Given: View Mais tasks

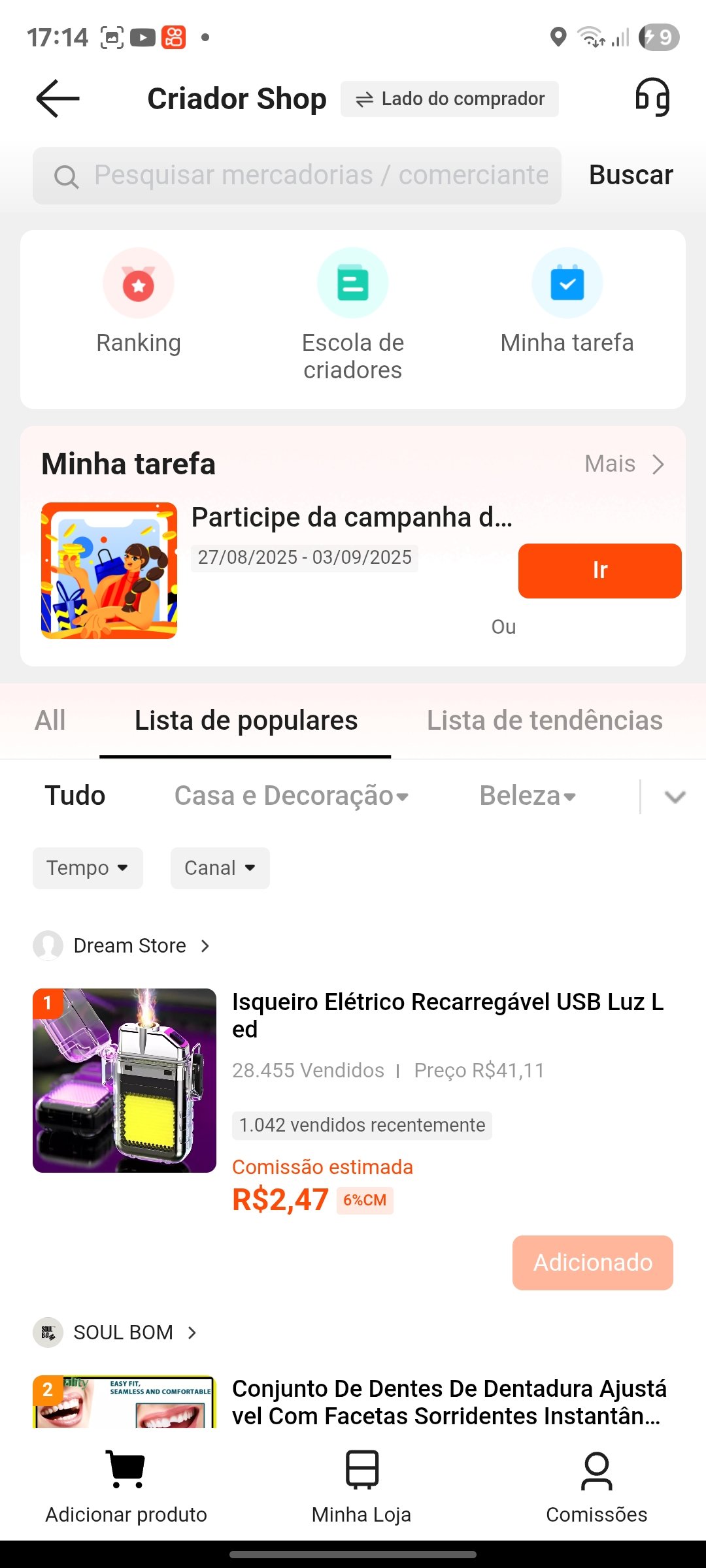Looking at the screenshot, I should click(624, 464).
